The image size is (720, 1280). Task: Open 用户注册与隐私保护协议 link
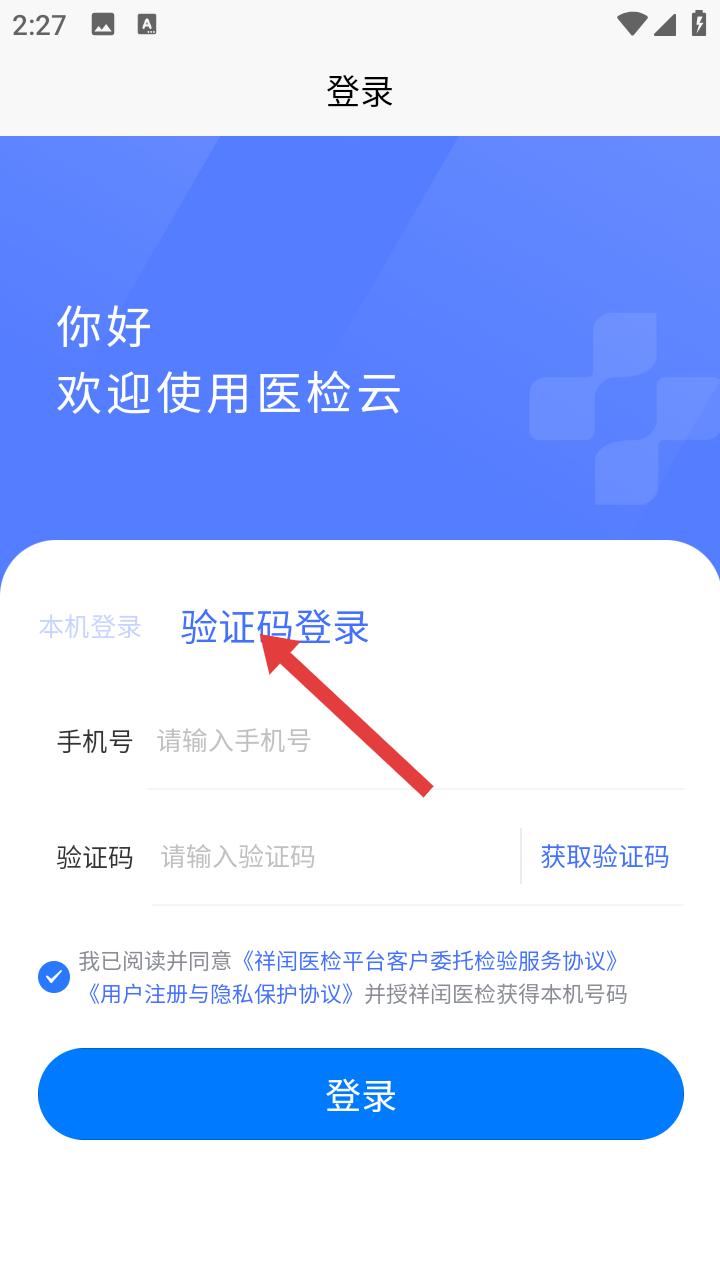click(220, 994)
